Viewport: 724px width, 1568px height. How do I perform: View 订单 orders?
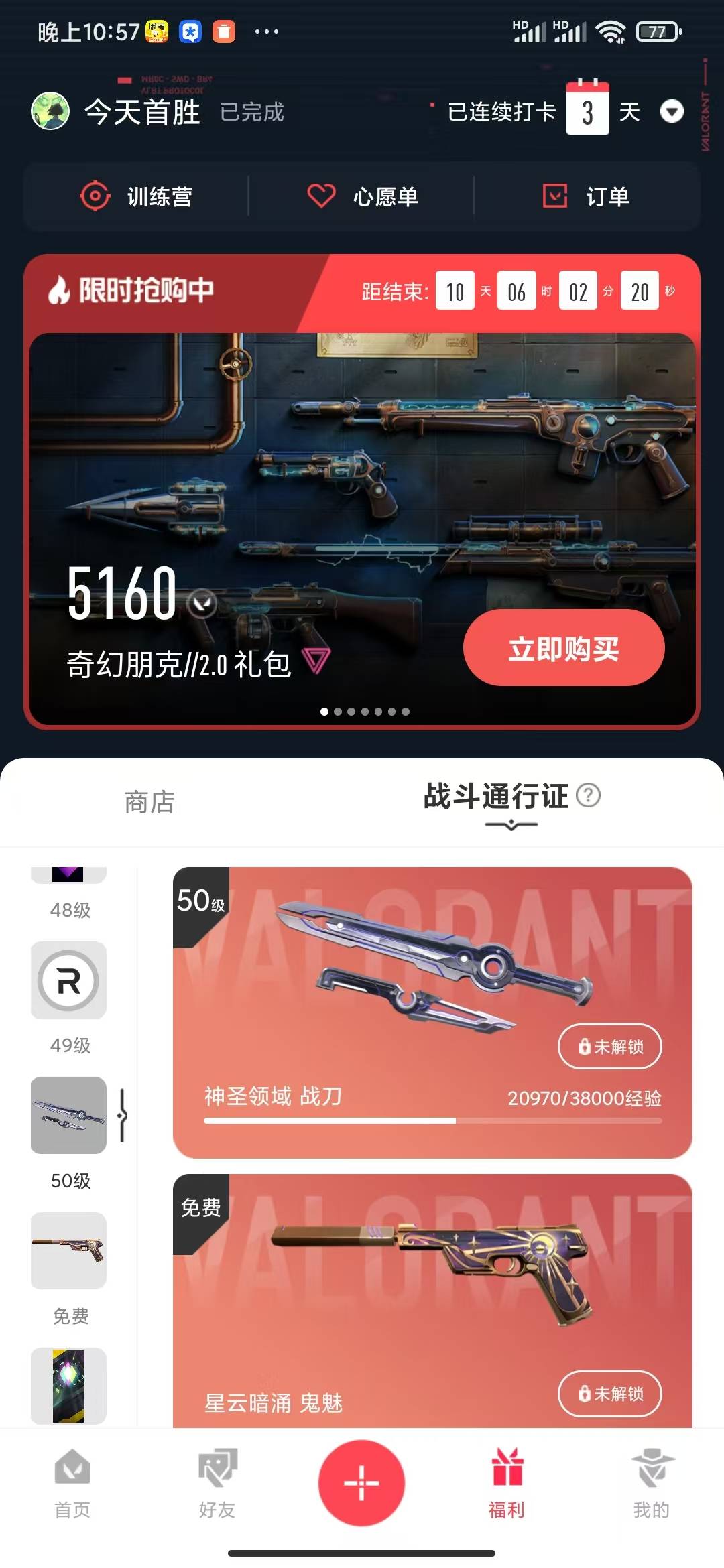[585, 196]
